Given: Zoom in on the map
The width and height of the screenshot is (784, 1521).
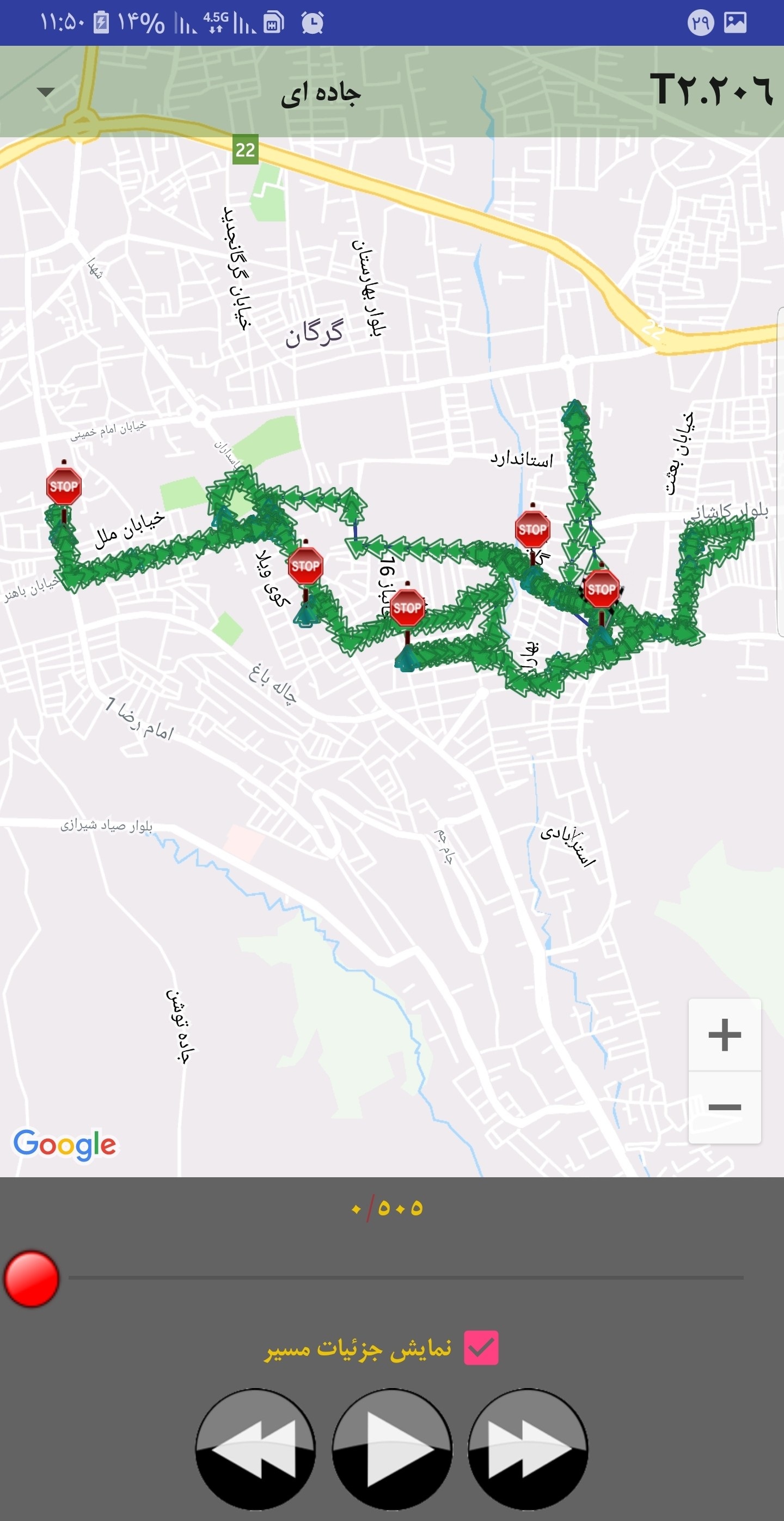Looking at the screenshot, I should click(724, 1035).
